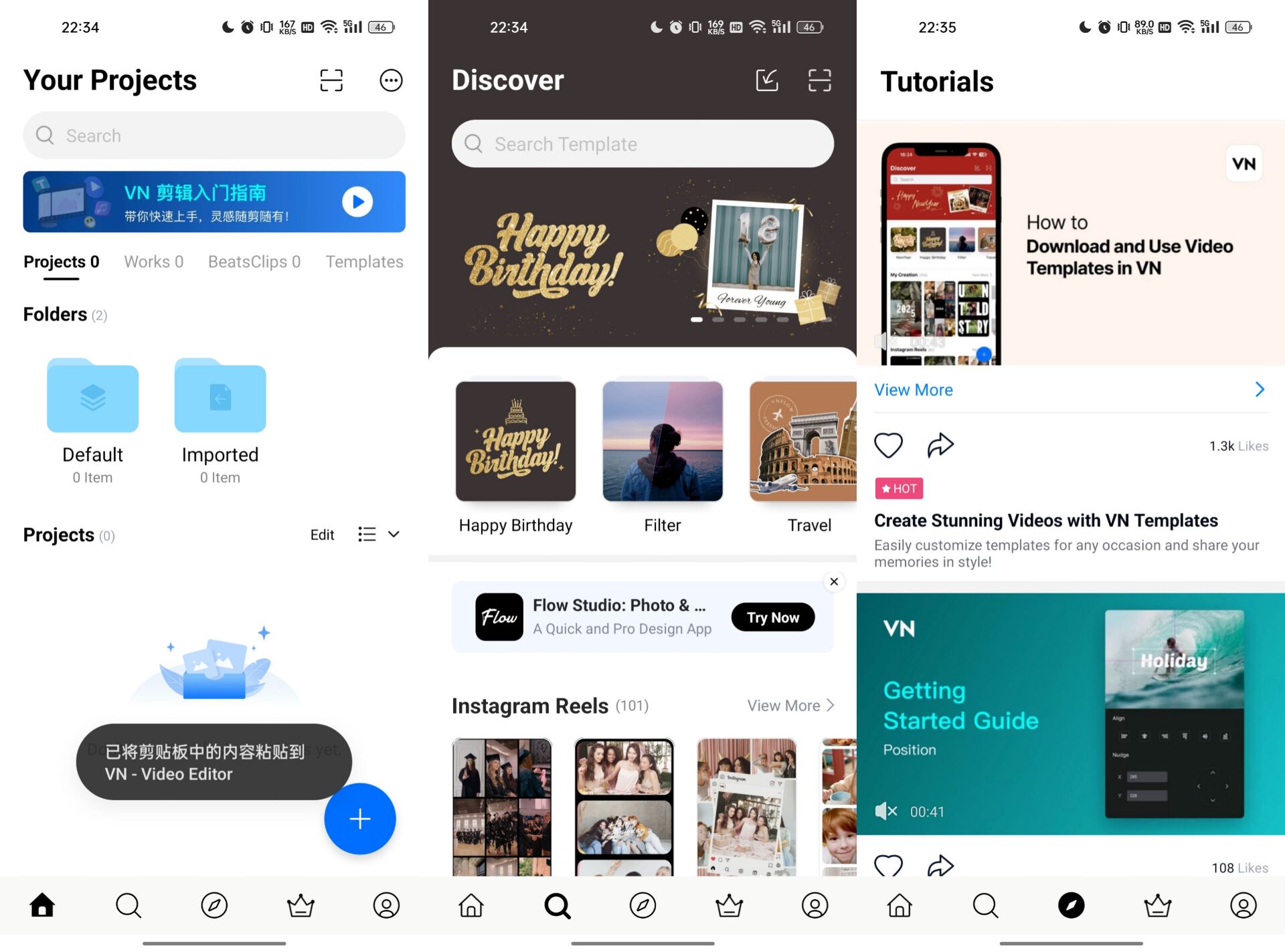Screen dimensions: 1285x952
Task: Tap Try Now for Flow Studio
Action: tap(772, 617)
